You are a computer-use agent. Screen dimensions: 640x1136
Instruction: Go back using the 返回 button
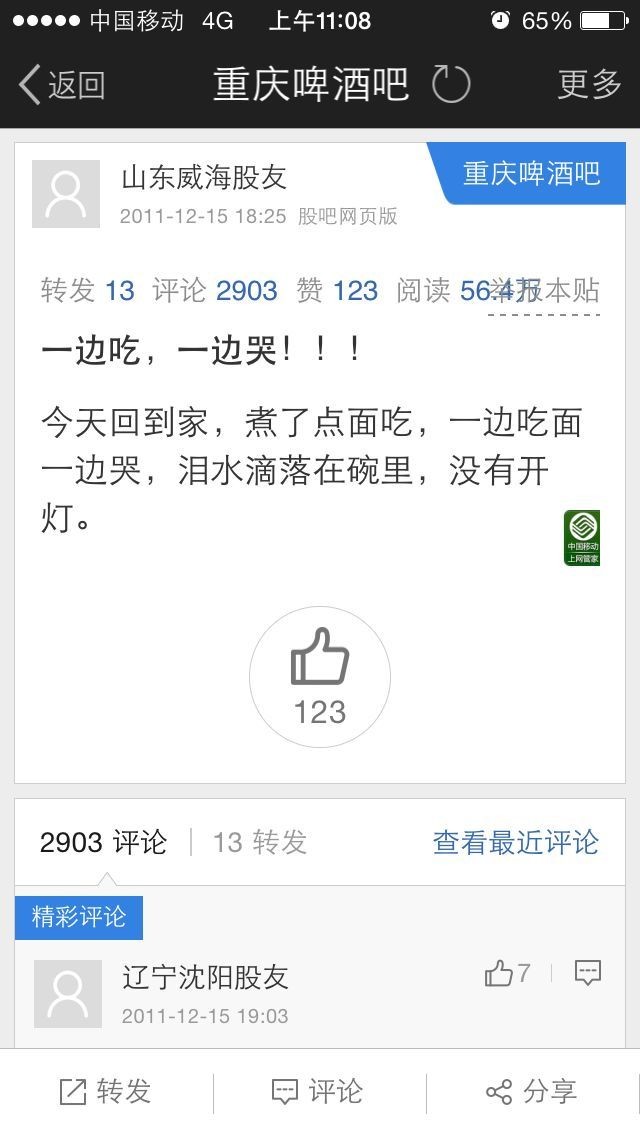[x=62, y=85]
